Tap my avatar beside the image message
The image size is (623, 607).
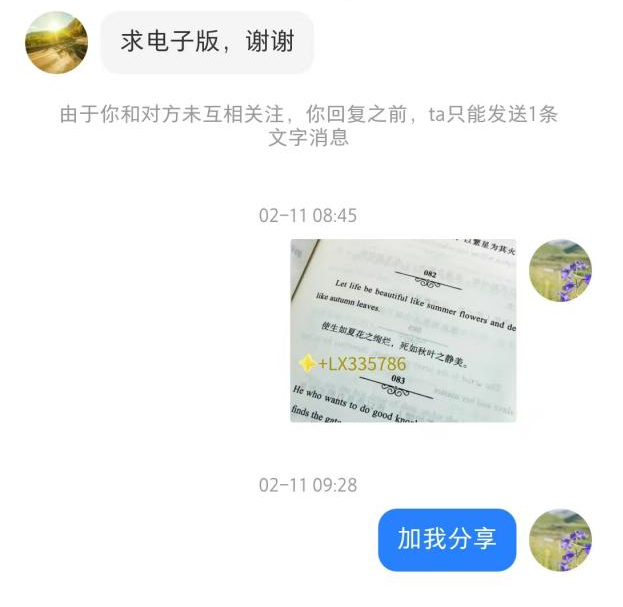click(x=560, y=271)
